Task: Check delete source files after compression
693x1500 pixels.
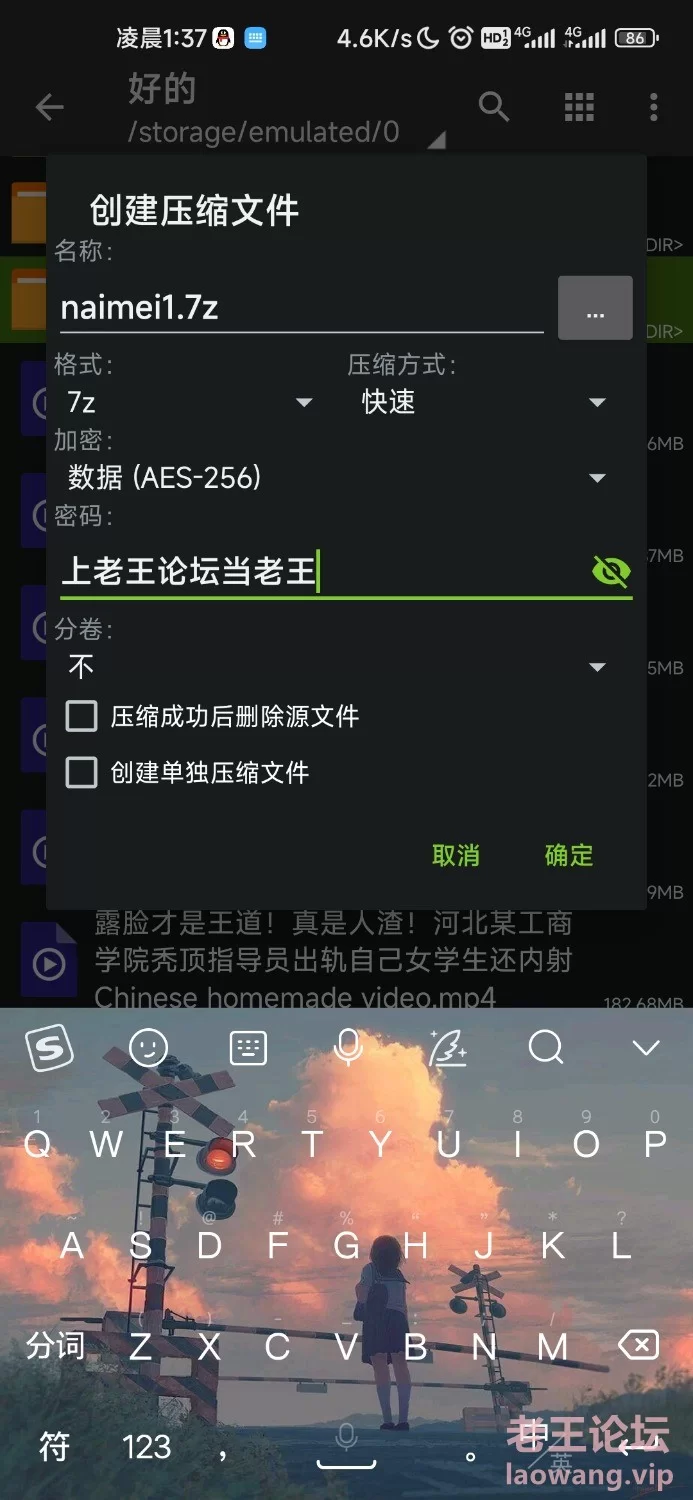Action: 81,716
